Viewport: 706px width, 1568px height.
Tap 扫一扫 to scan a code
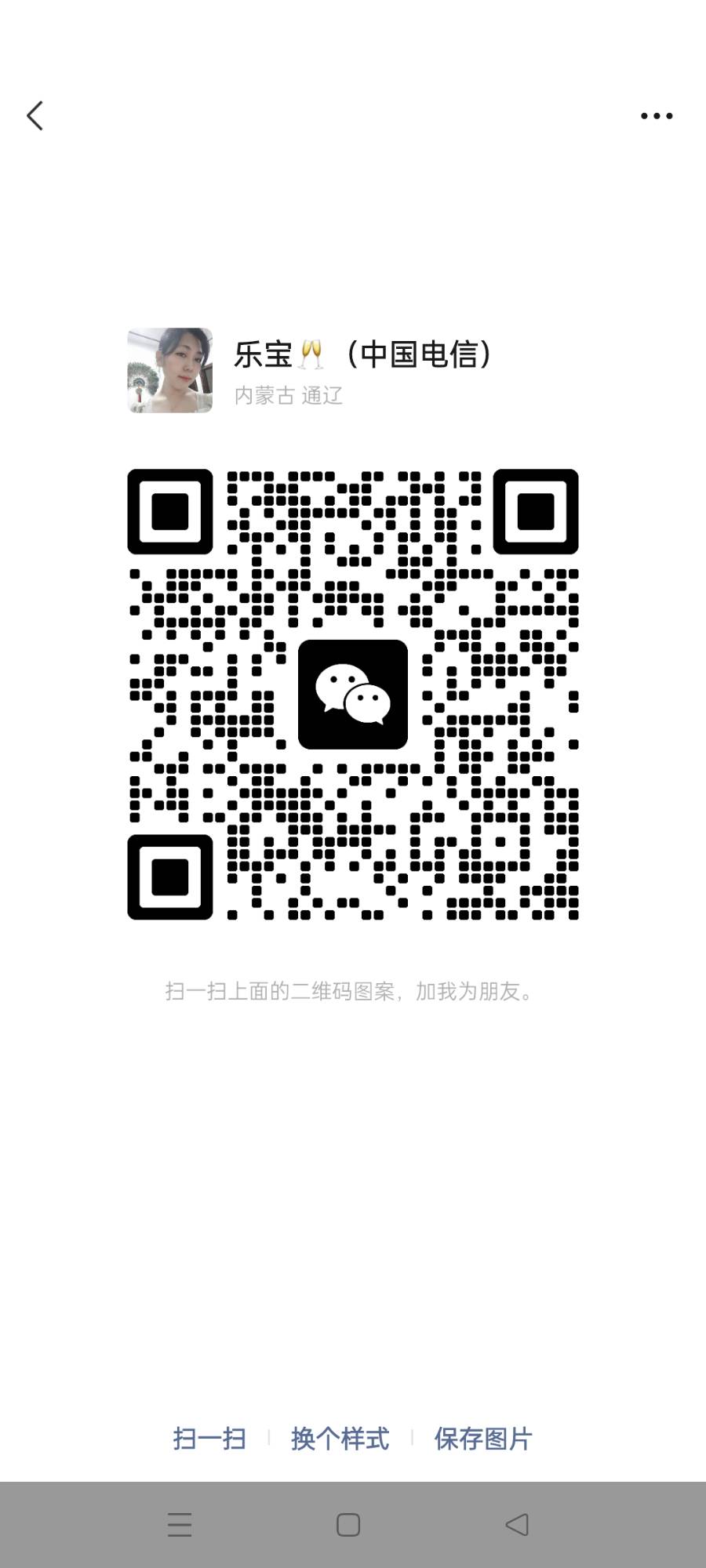point(209,1439)
